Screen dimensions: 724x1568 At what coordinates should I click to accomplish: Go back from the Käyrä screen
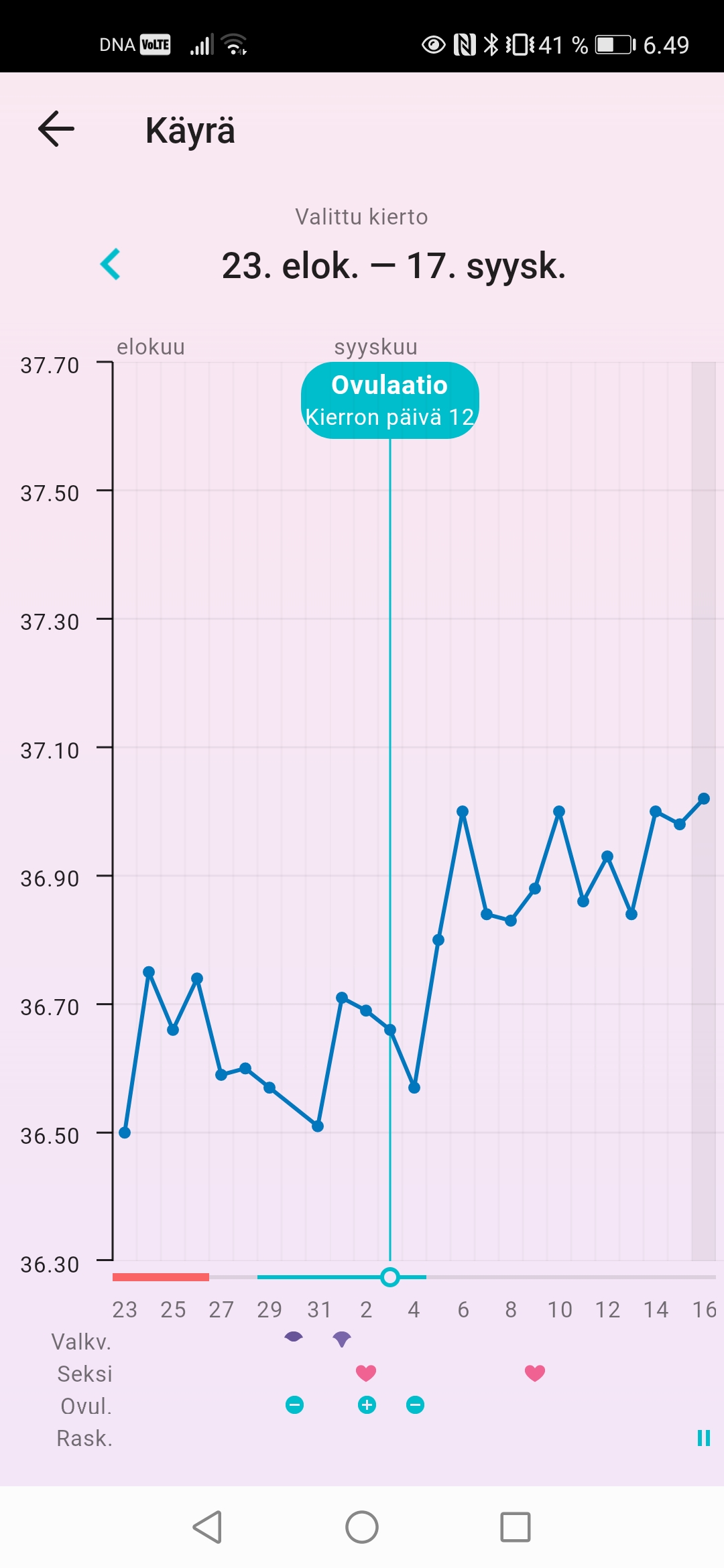(56, 129)
